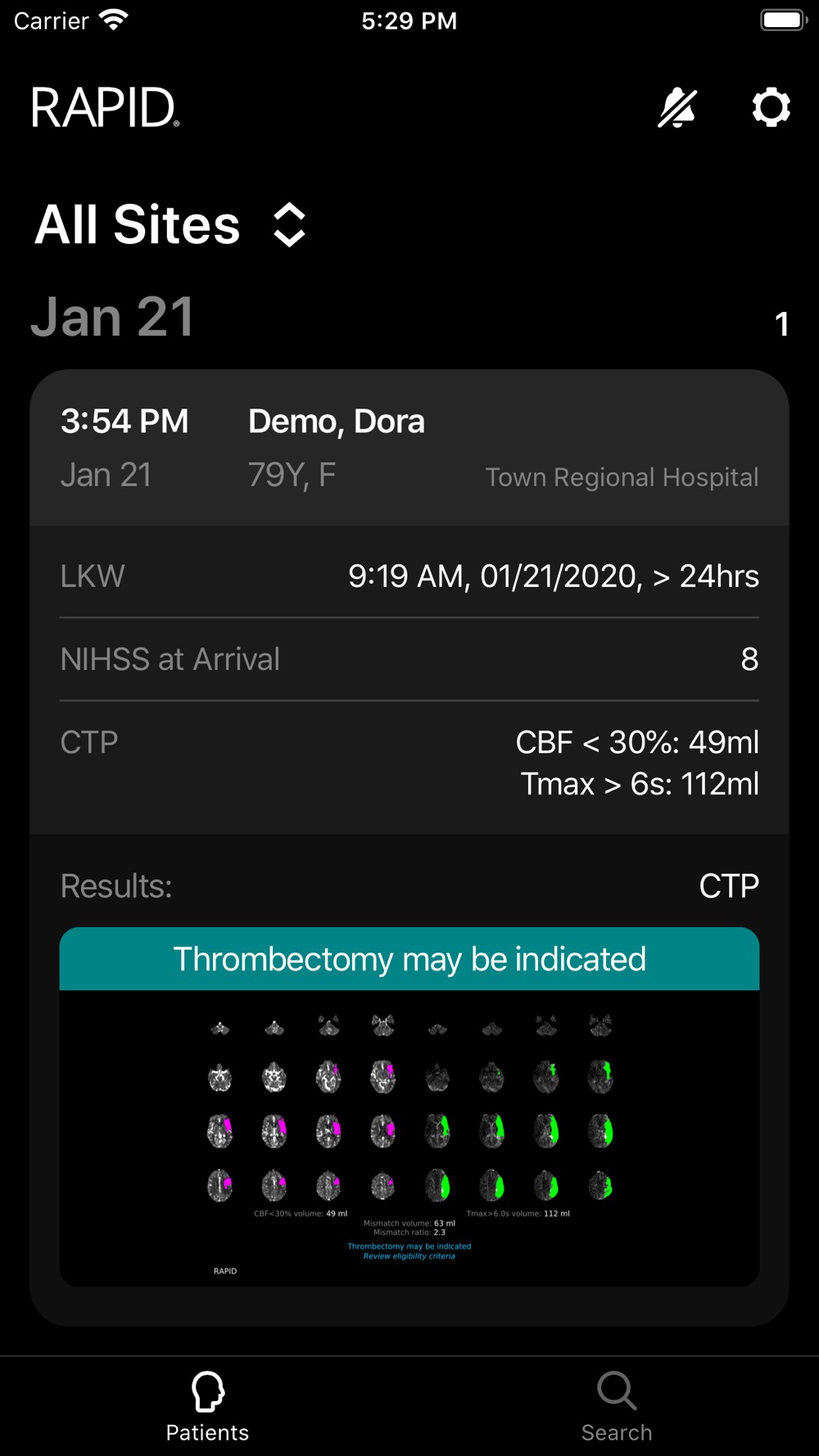Tap the muted notifications bell icon
The image size is (819, 1456).
677,108
